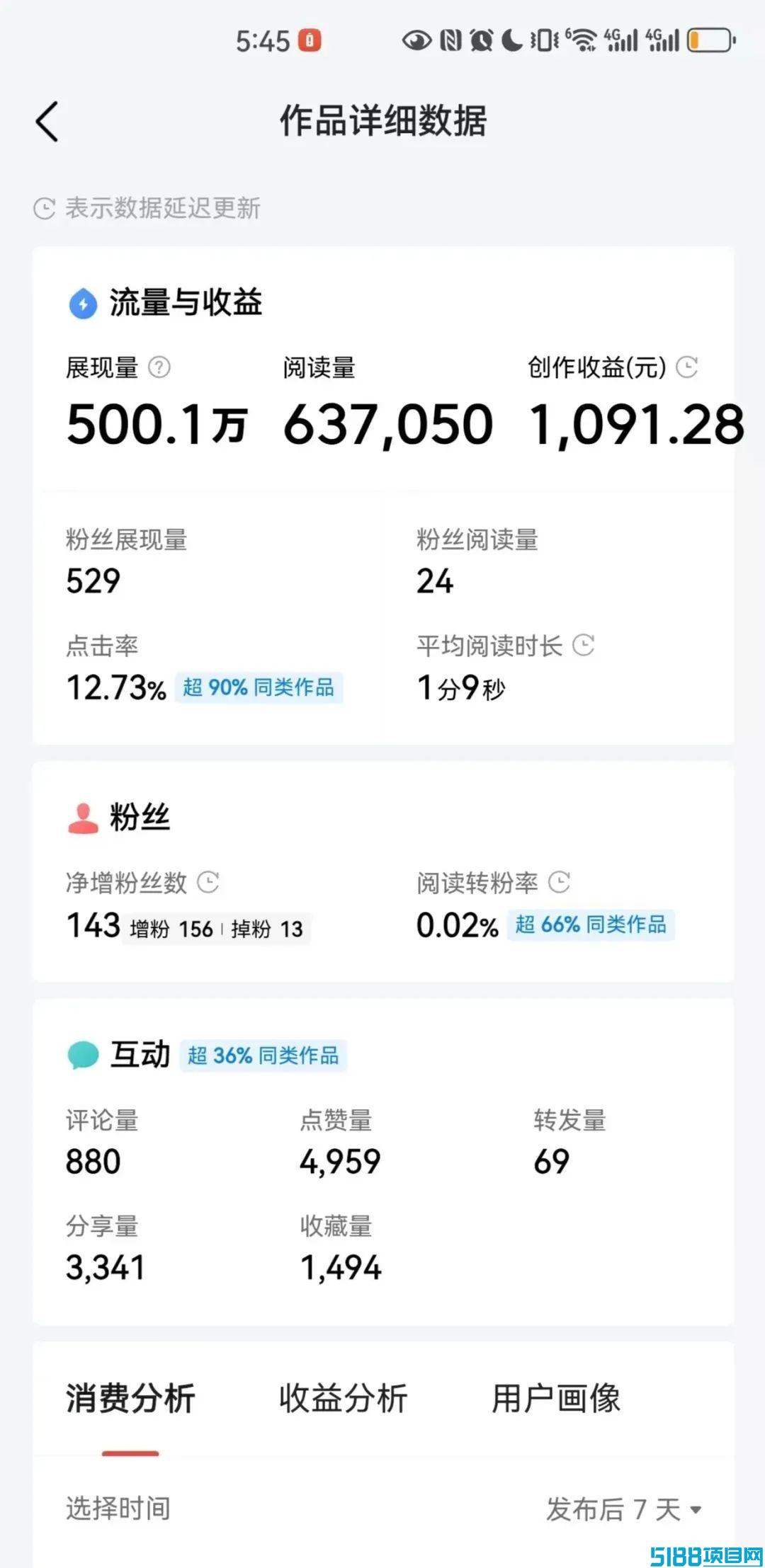The width and height of the screenshot is (765, 1568).
Task: Open the help icon beside 展现量
Action: pyautogui.click(x=159, y=367)
